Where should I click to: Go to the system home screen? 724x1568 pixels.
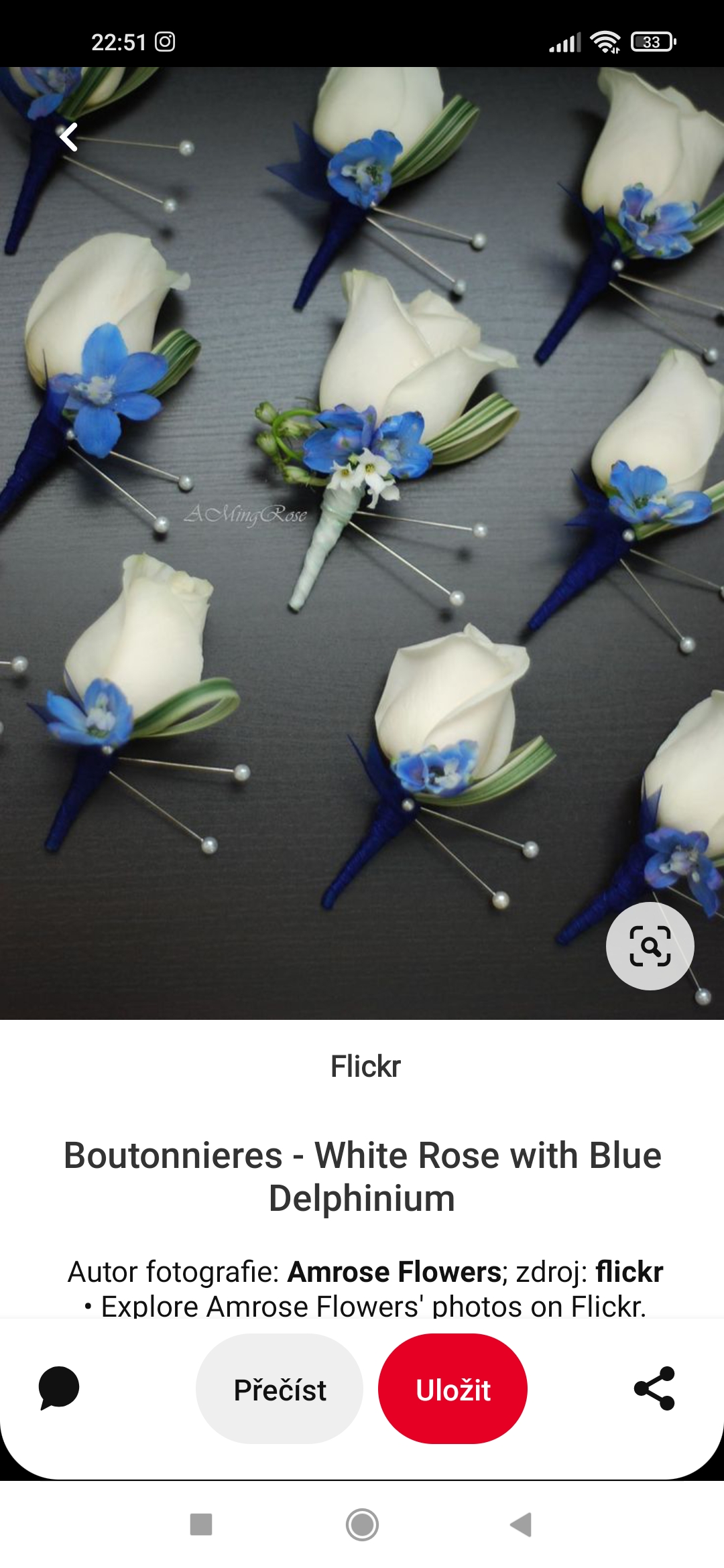click(362, 1524)
